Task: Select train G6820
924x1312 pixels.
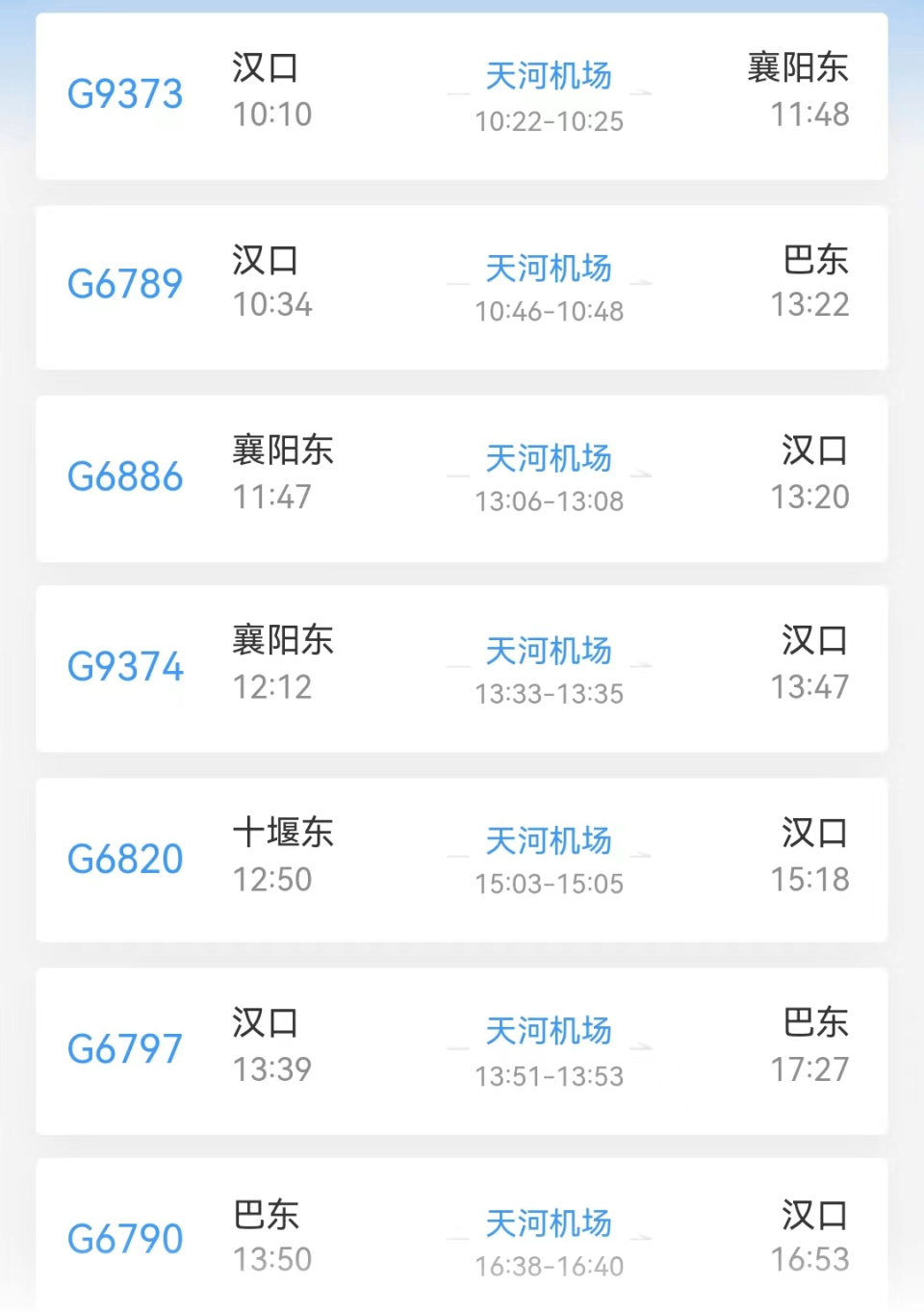Action: (x=125, y=858)
